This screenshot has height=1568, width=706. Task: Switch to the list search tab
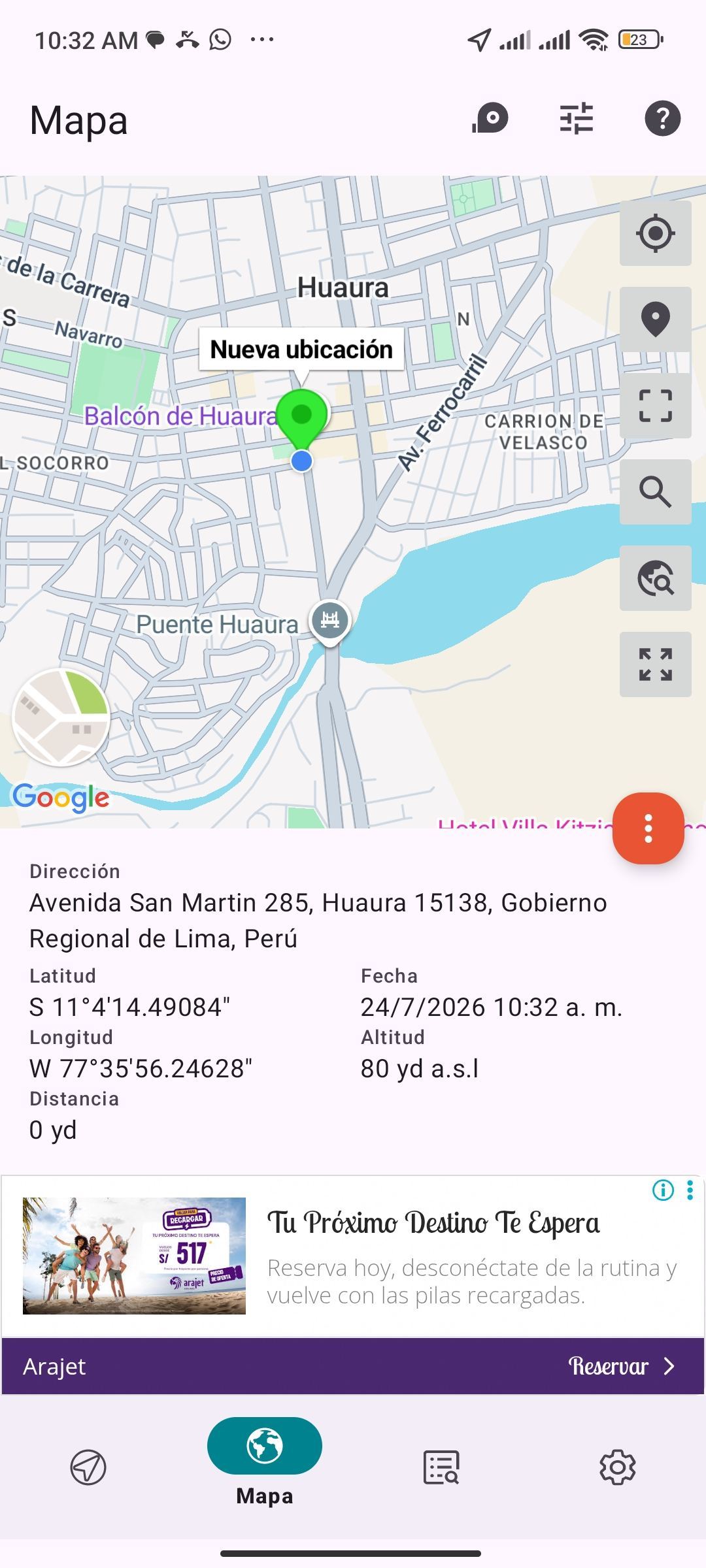click(441, 1467)
